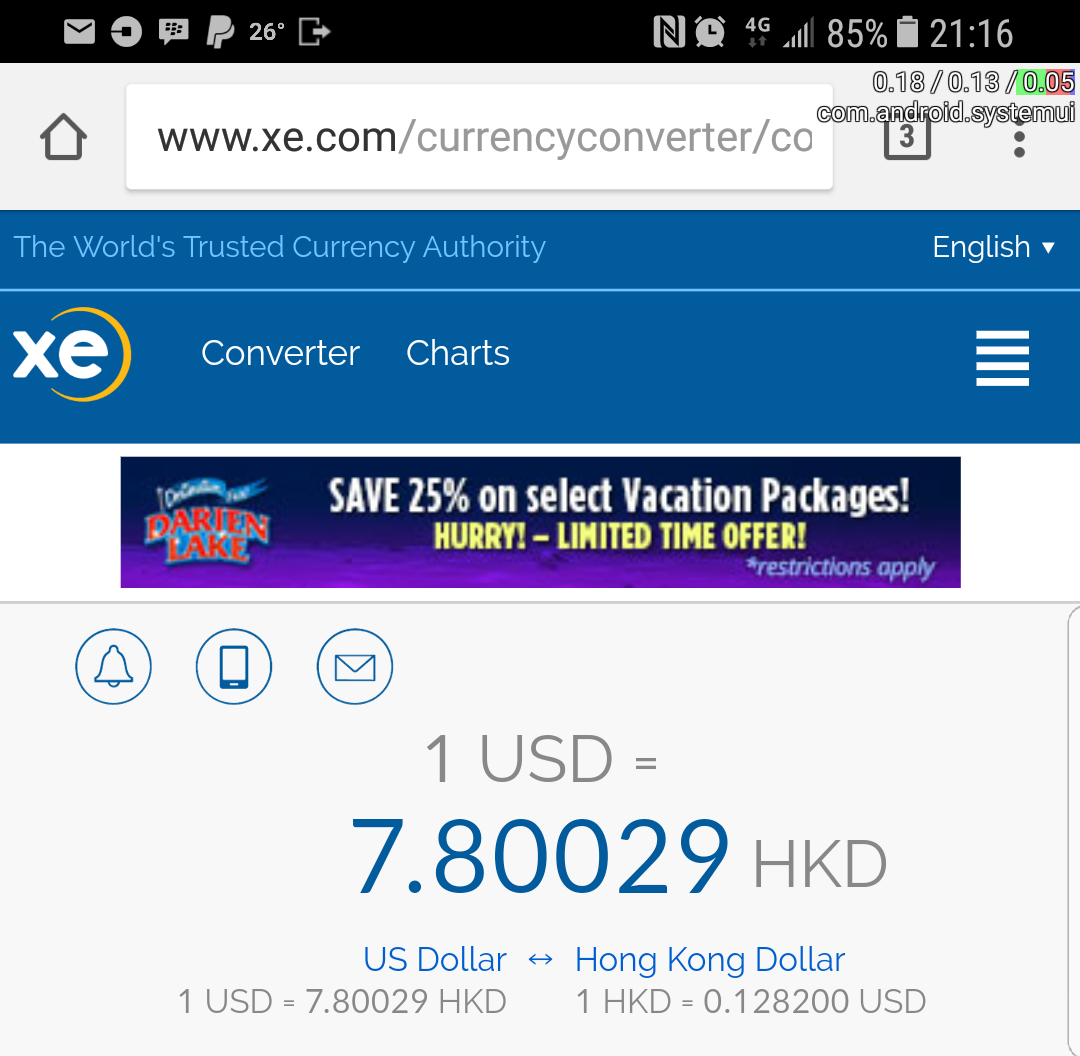Open the Darien Lake vacation ad banner

(x=540, y=522)
